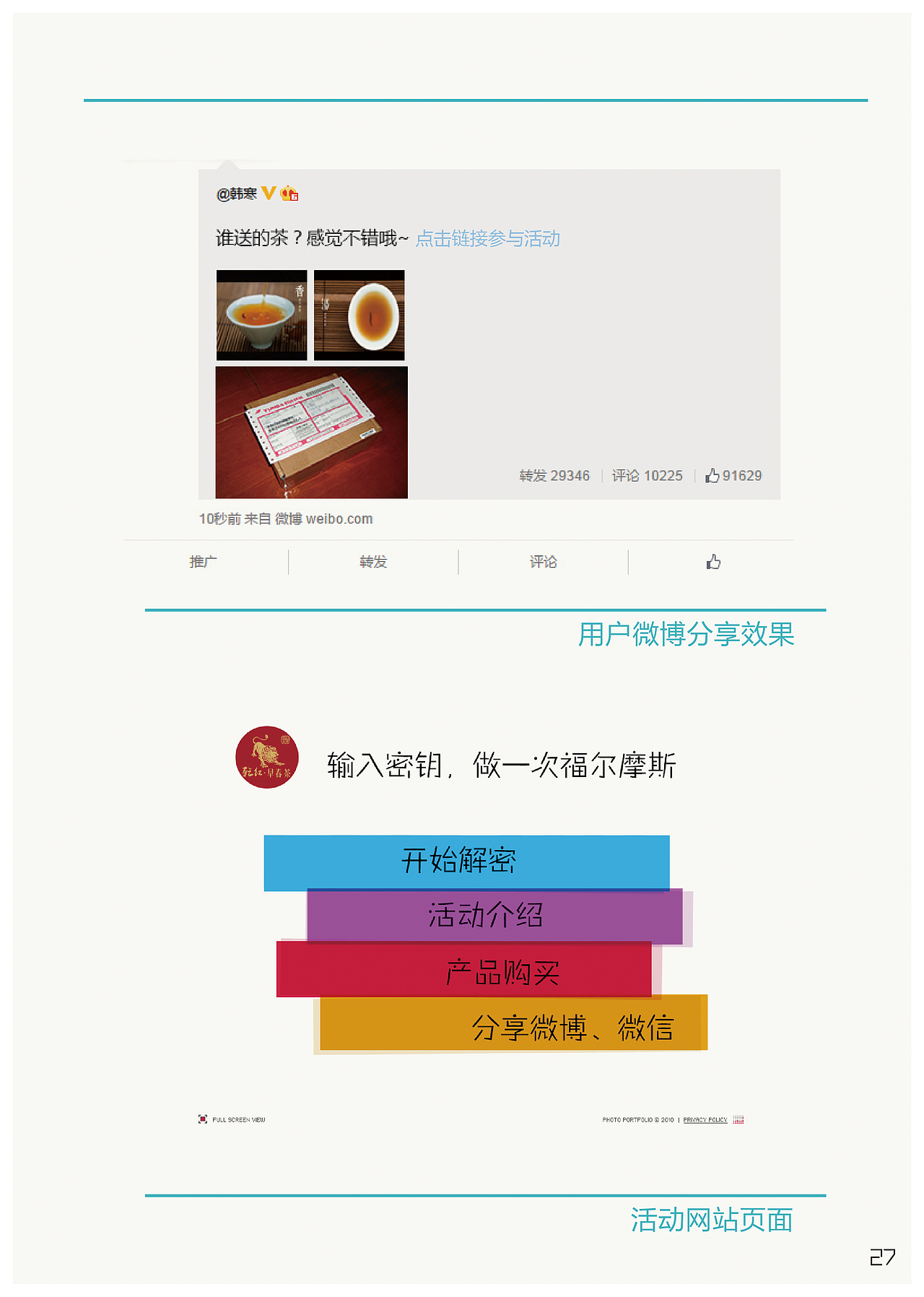Click the round red 乾红早春茶 logo
The image size is (924, 1297).
click(266, 756)
